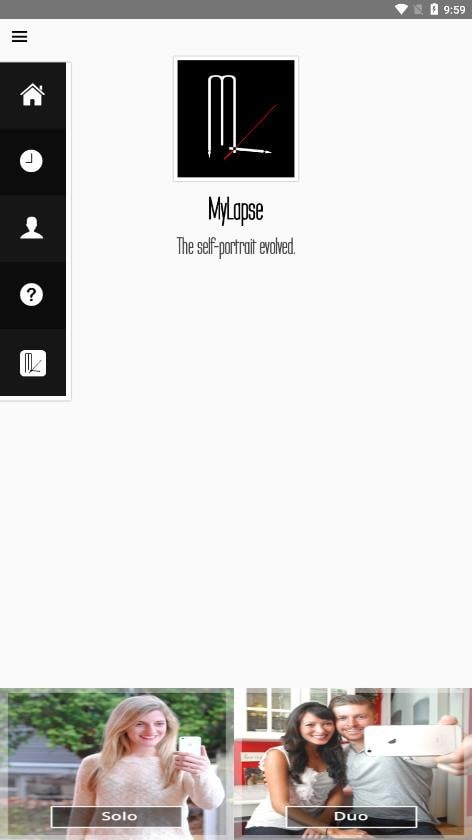Viewport: 472px width, 840px height.
Task: Open the help question mark icon
Action: tap(32, 295)
